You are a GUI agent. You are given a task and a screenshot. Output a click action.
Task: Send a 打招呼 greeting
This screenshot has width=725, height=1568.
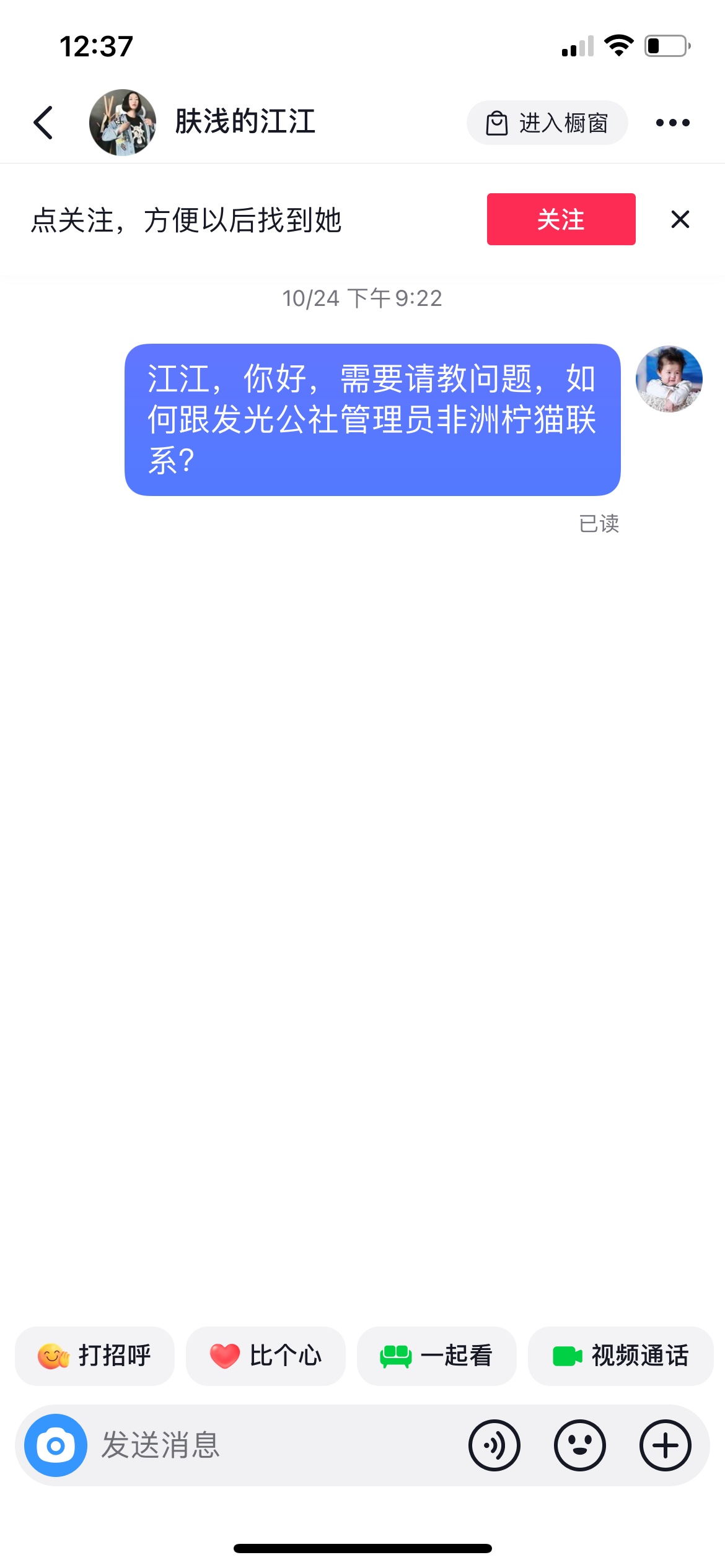(x=95, y=1356)
